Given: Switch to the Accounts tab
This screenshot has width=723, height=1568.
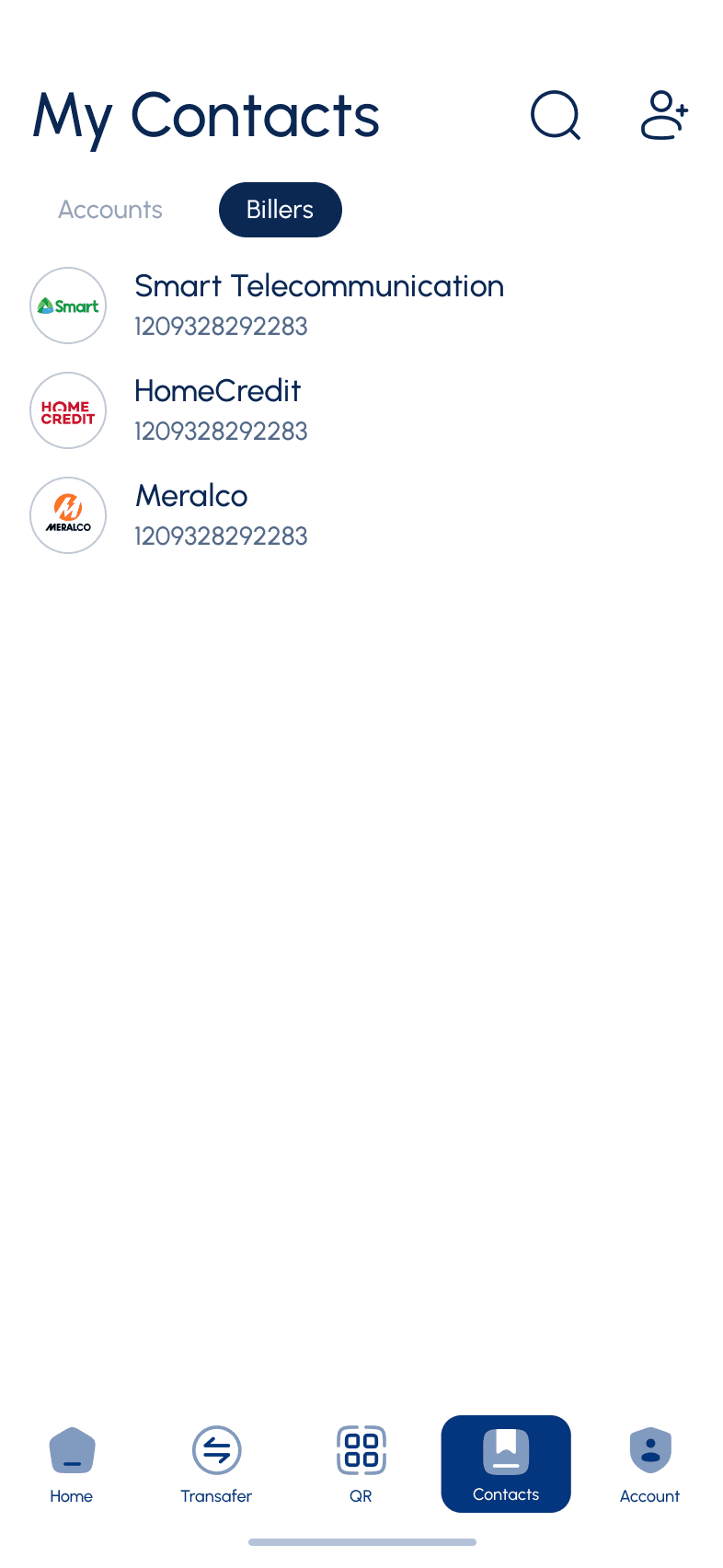Looking at the screenshot, I should pos(110,210).
